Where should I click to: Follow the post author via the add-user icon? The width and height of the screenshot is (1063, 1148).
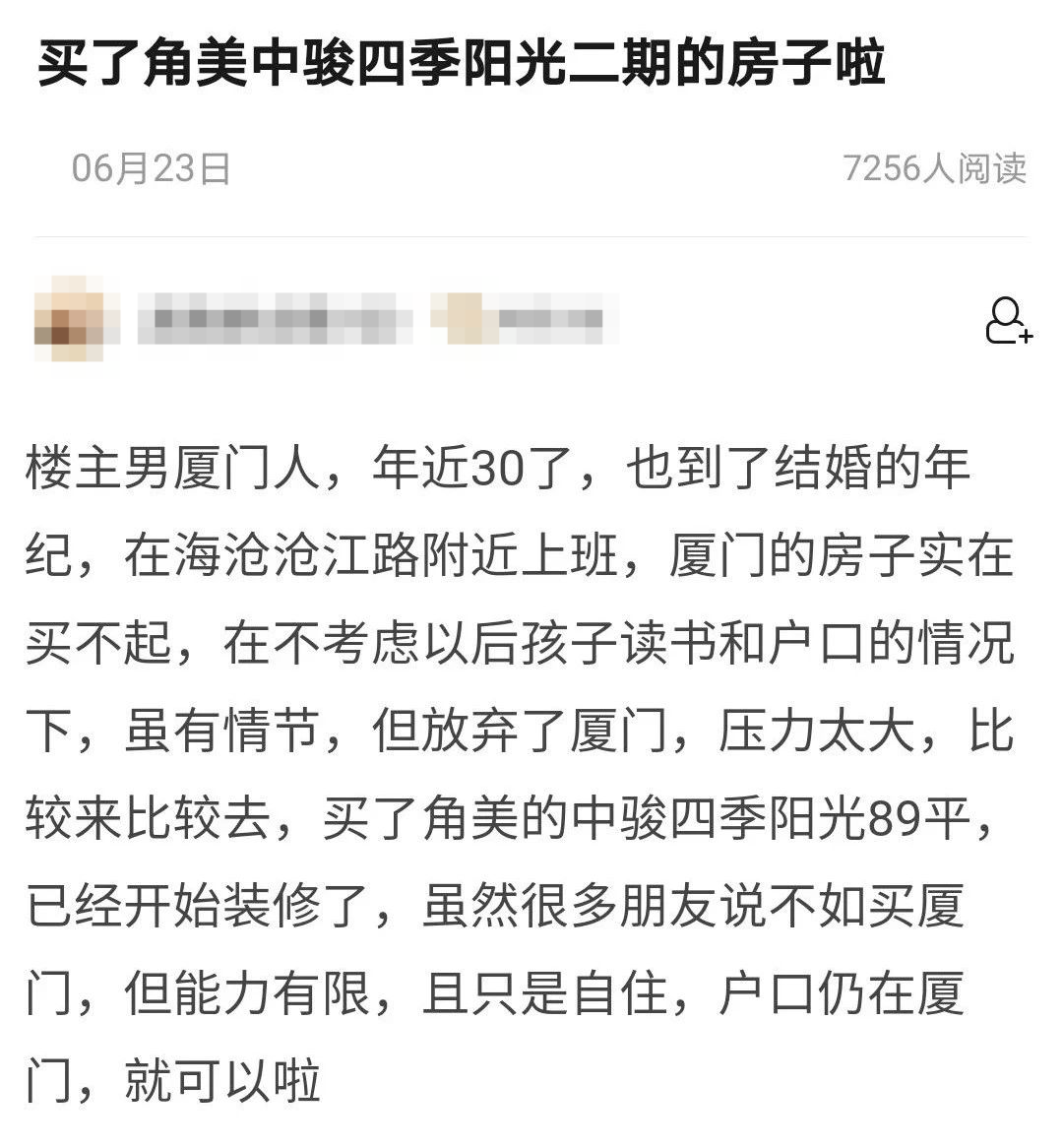point(1008,320)
